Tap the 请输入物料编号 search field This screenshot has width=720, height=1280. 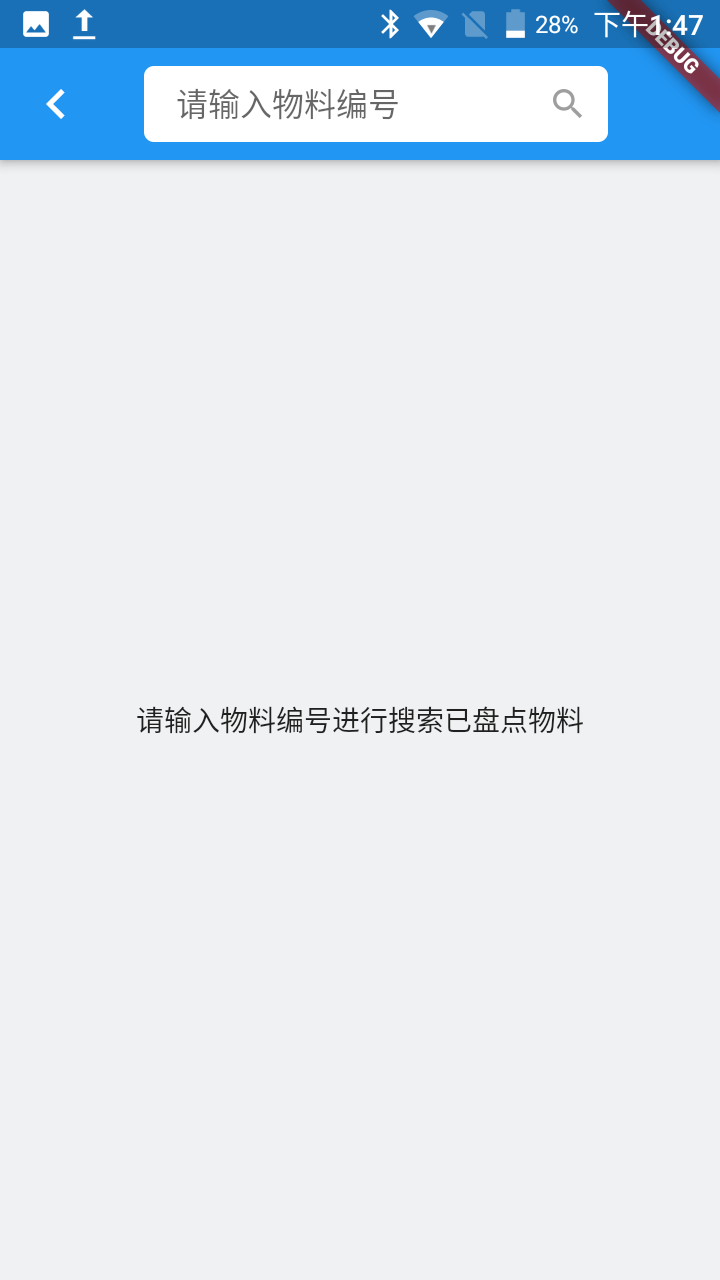pyautogui.click(x=340, y=104)
